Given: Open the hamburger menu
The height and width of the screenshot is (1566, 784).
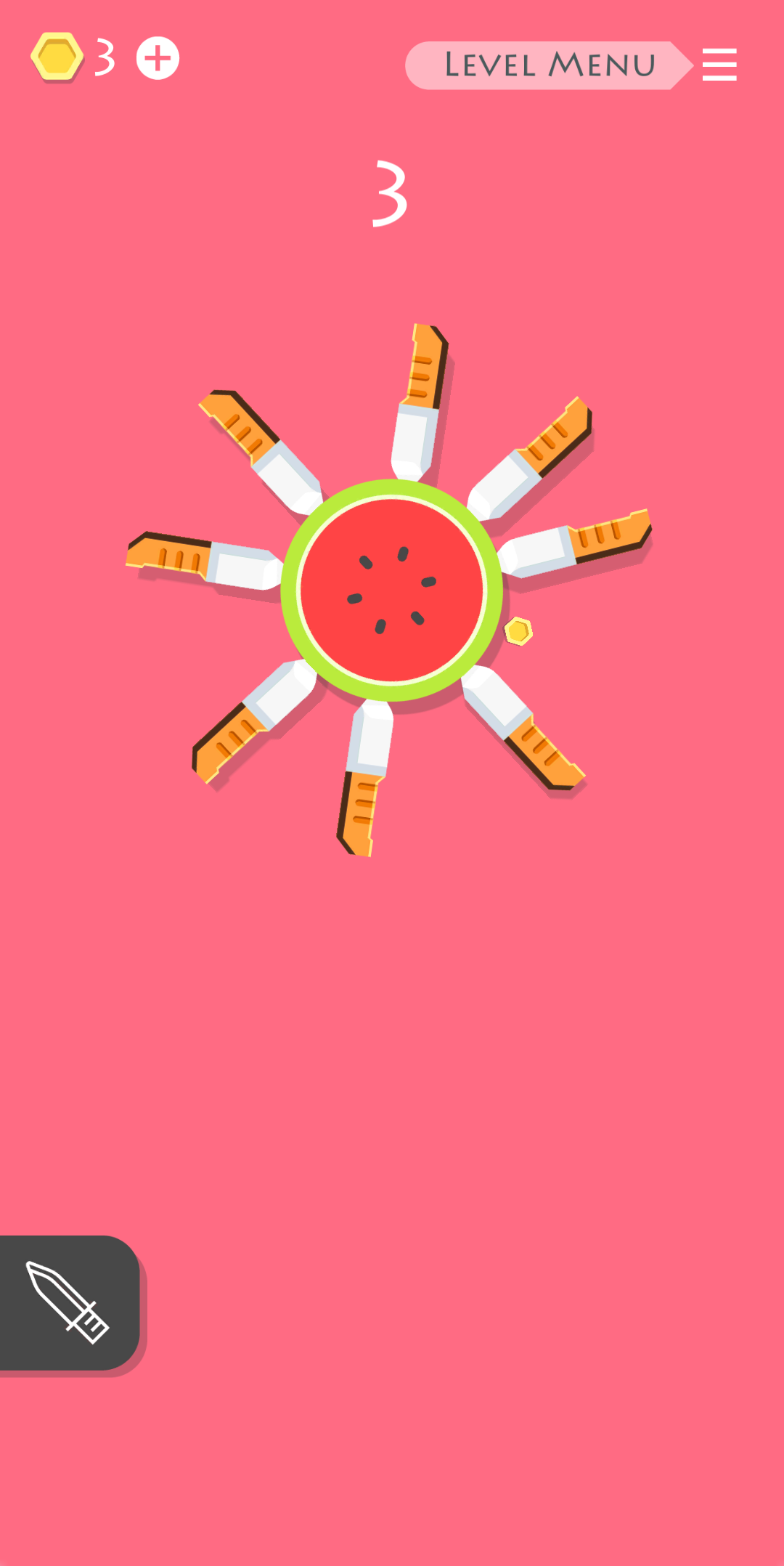Looking at the screenshot, I should [x=719, y=65].
